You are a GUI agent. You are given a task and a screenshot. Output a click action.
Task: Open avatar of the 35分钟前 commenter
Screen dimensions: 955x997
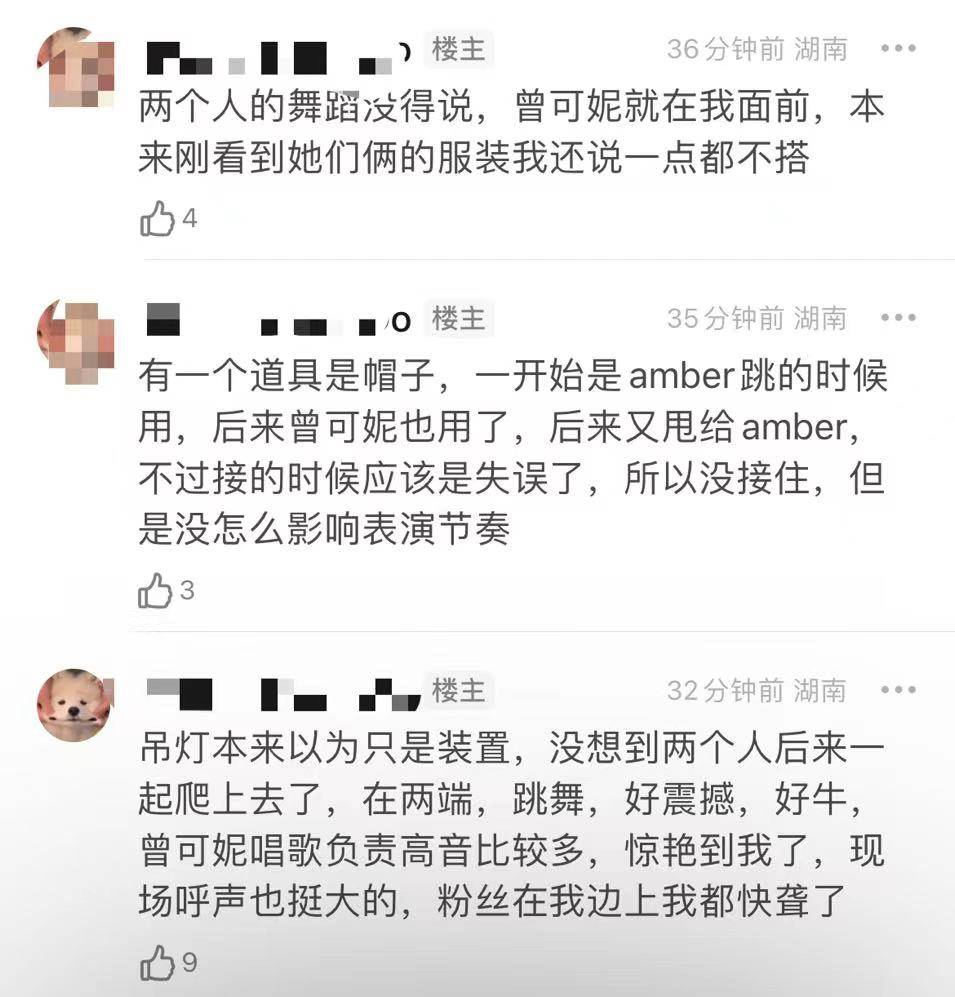click(x=75, y=340)
